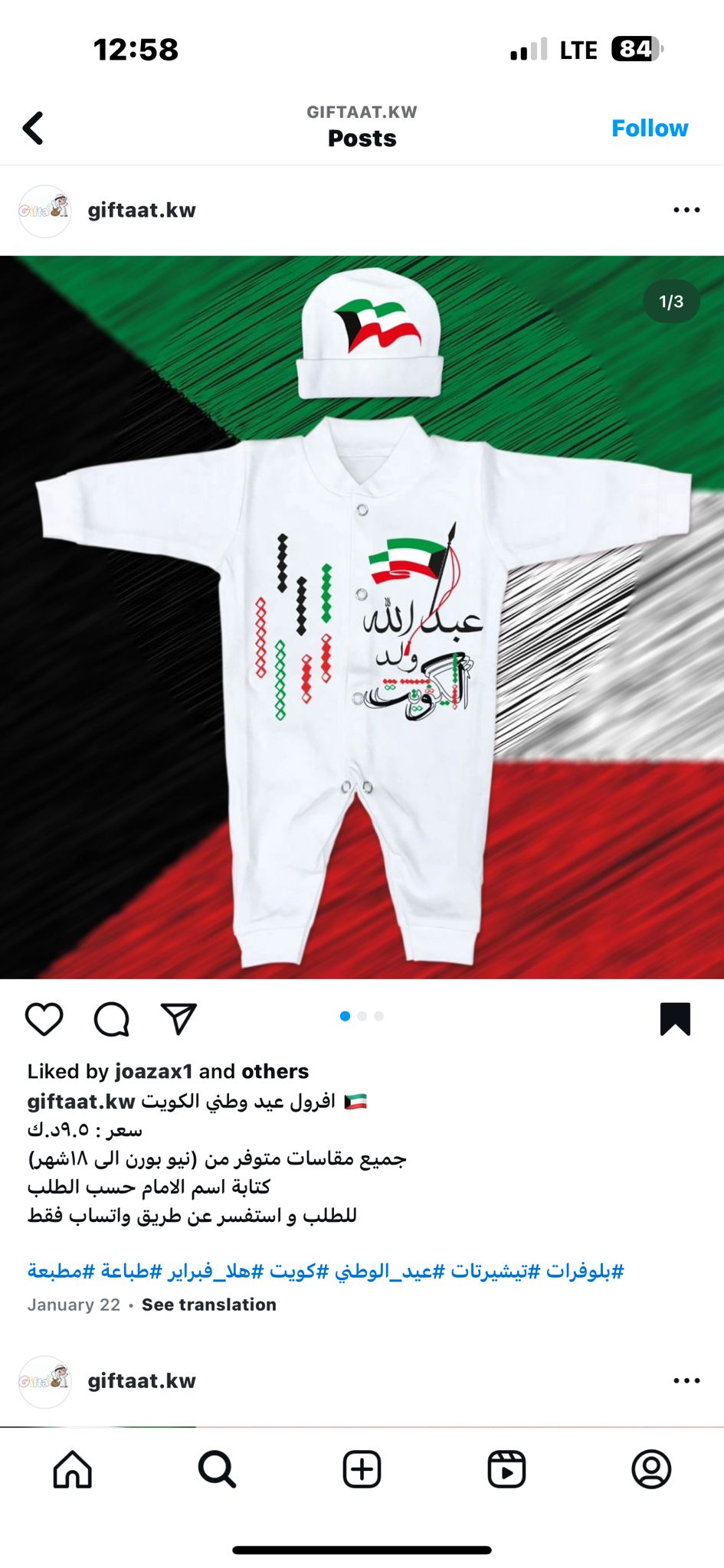Go to the Home tab
This screenshot has height=1568, width=724.
(73, 1469)
